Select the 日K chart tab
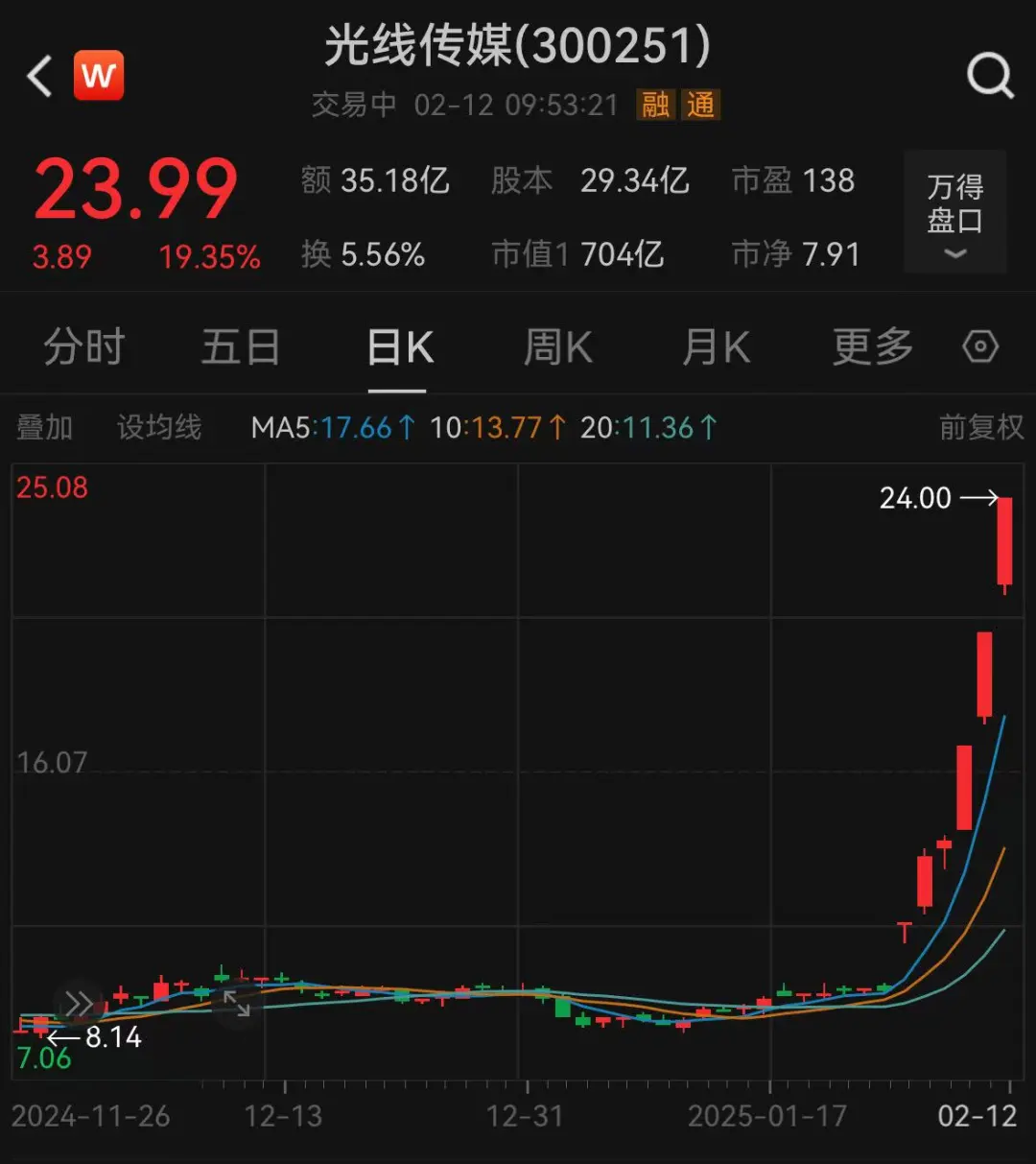The image size is (1036, 1164). point(399,347)
